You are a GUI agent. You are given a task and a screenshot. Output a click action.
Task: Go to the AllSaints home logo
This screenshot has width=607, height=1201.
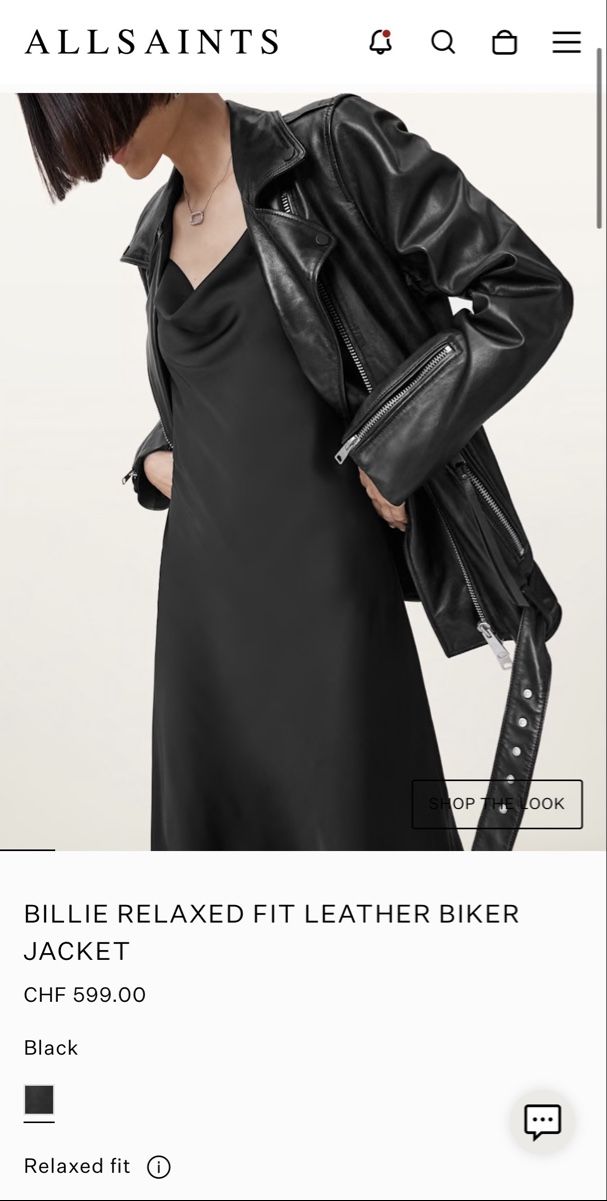coord(152,42)
